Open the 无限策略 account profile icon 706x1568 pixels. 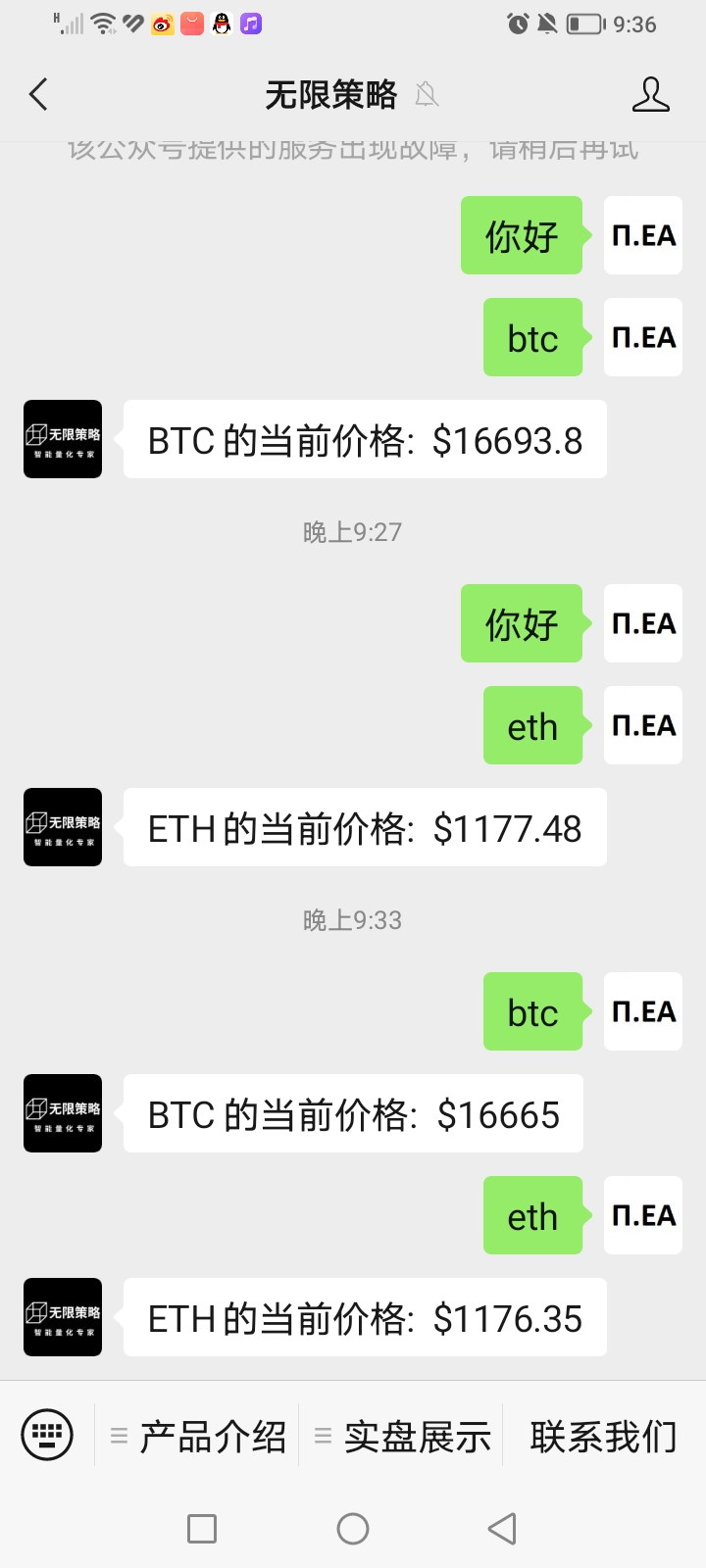point(650,95)
